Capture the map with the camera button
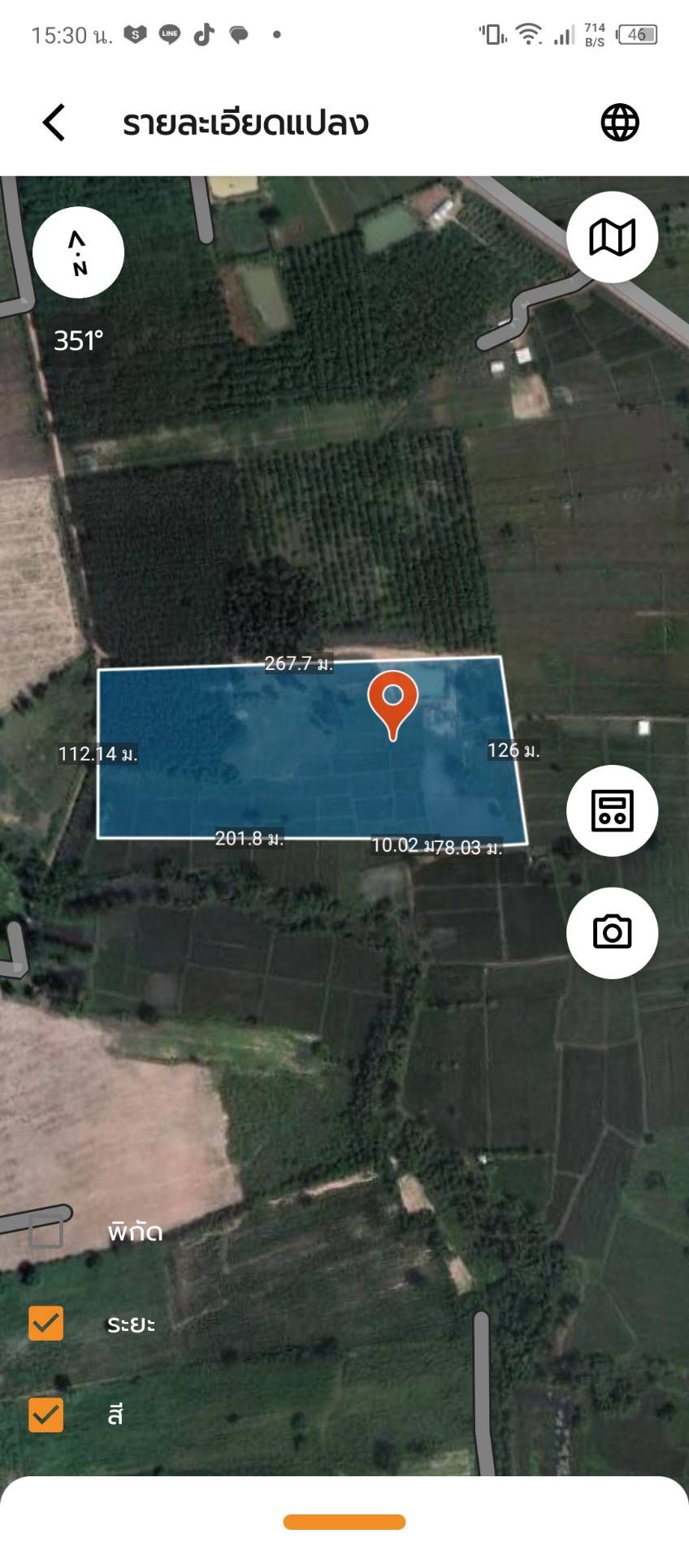This screenshot has width=689, height=1568. (x=612, y=932)
